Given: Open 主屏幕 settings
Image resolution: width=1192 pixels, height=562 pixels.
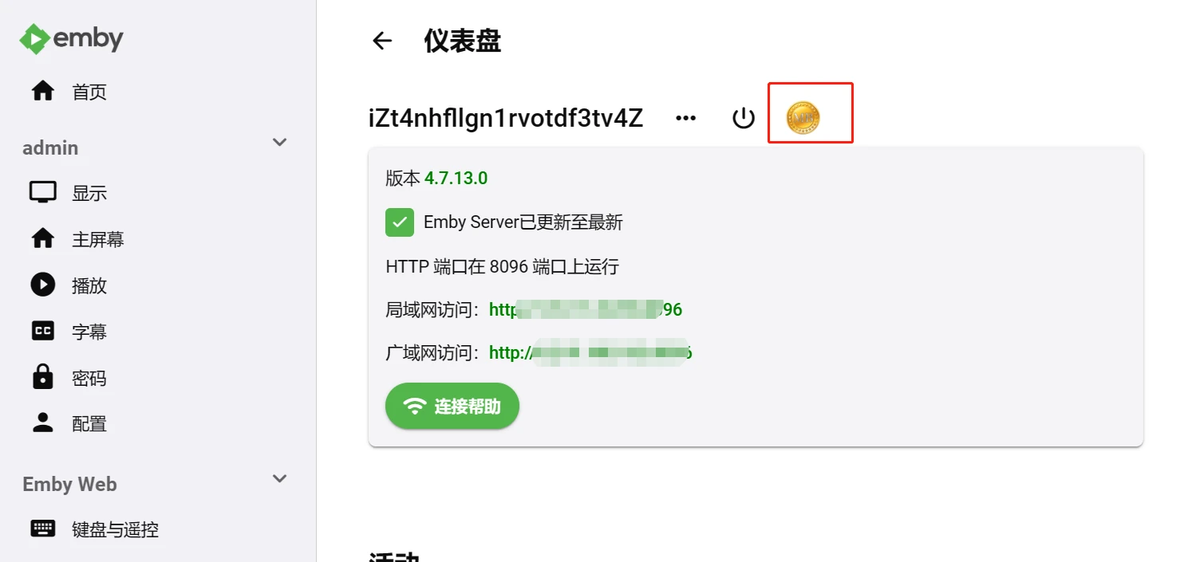Looking at the screenshot, I should [x=97, y=240].
